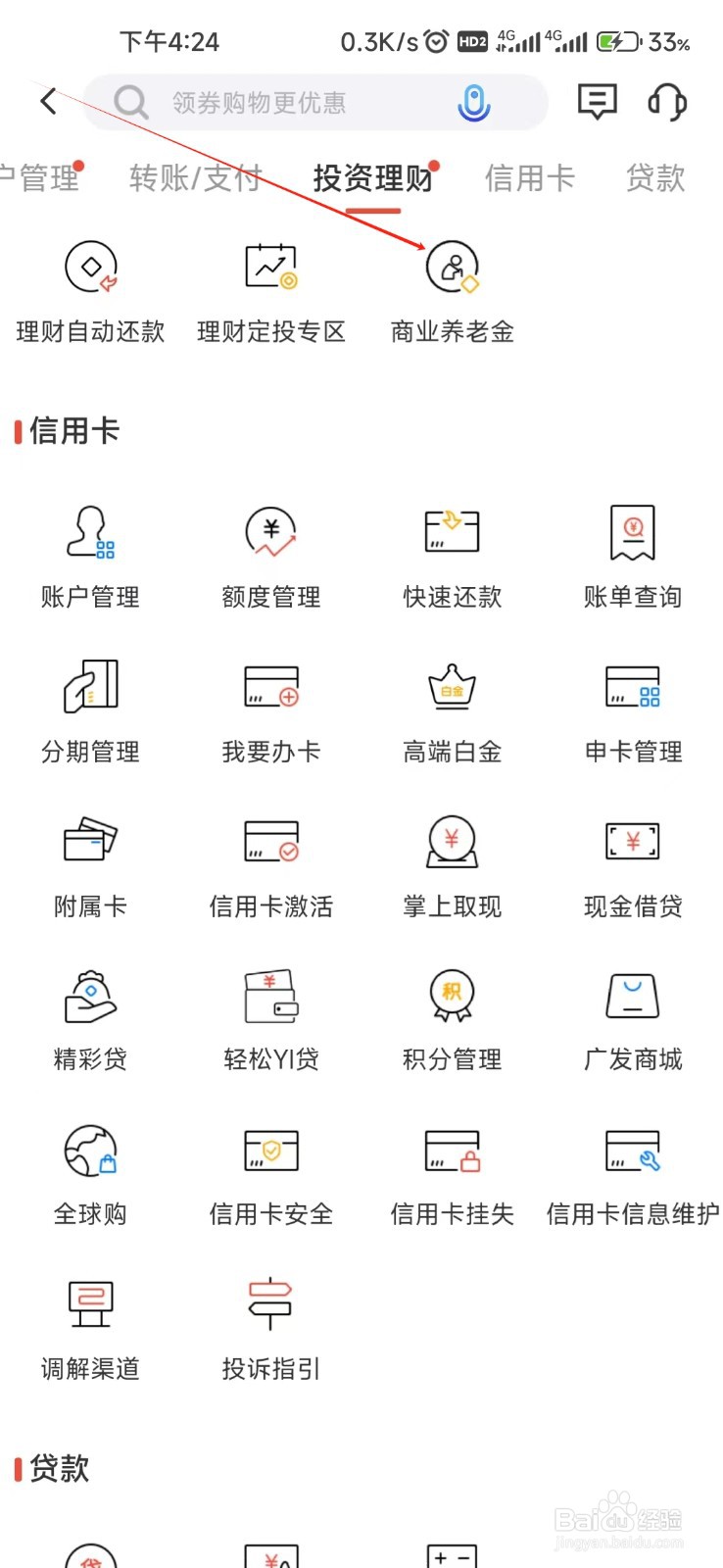This screenshot has width=723, height=1568.
Task: Switch to the 贷款 tab
Action: [655, 178]
